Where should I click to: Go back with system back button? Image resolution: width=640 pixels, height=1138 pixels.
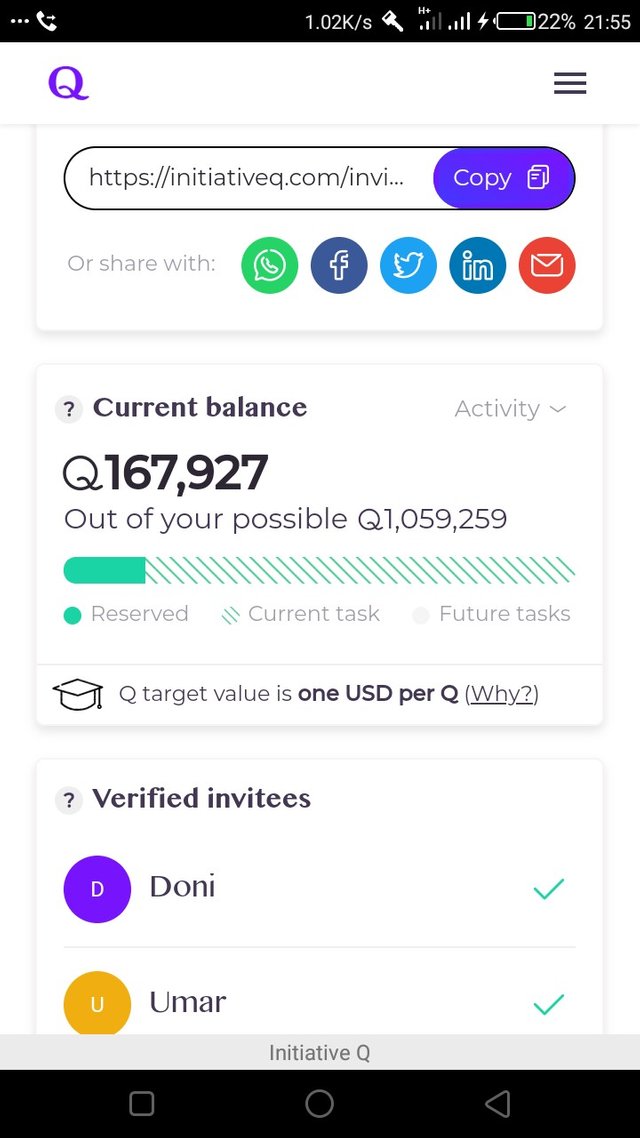click(x=498, y=1103)
